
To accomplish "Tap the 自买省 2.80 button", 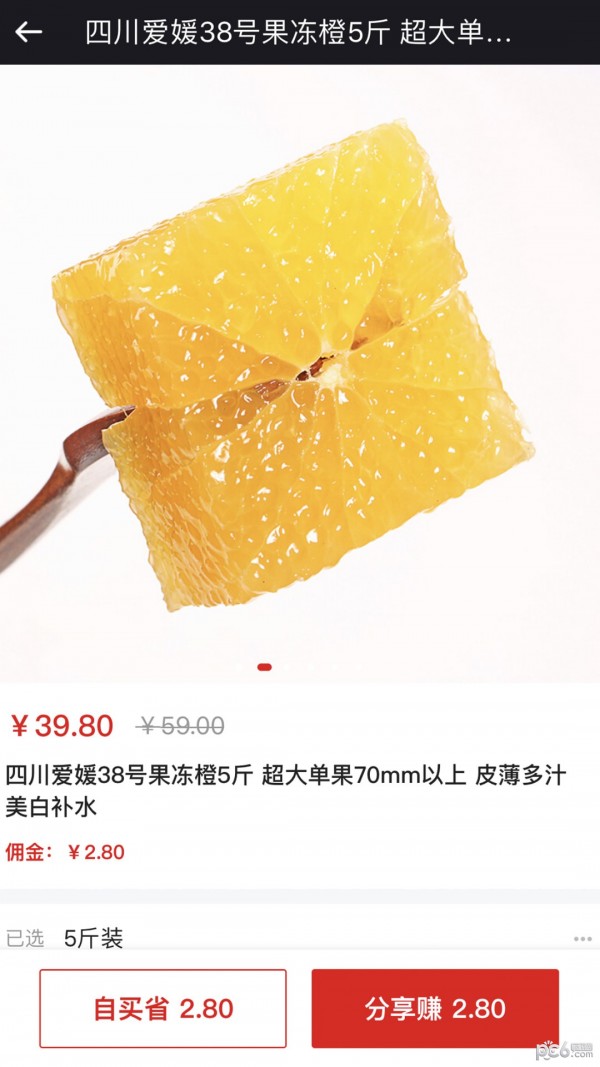I will 163,1008.
